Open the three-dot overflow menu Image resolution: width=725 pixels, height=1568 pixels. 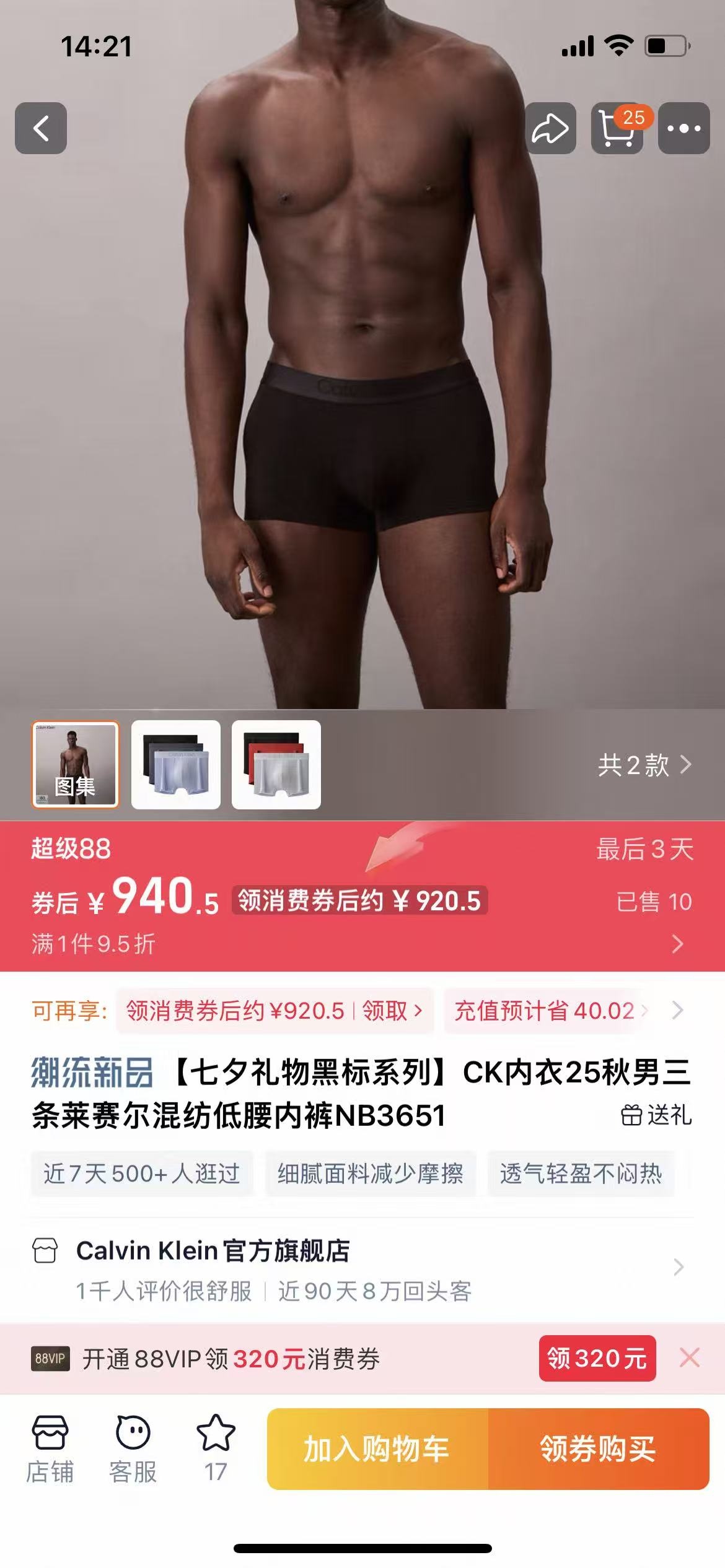[683, 128]
